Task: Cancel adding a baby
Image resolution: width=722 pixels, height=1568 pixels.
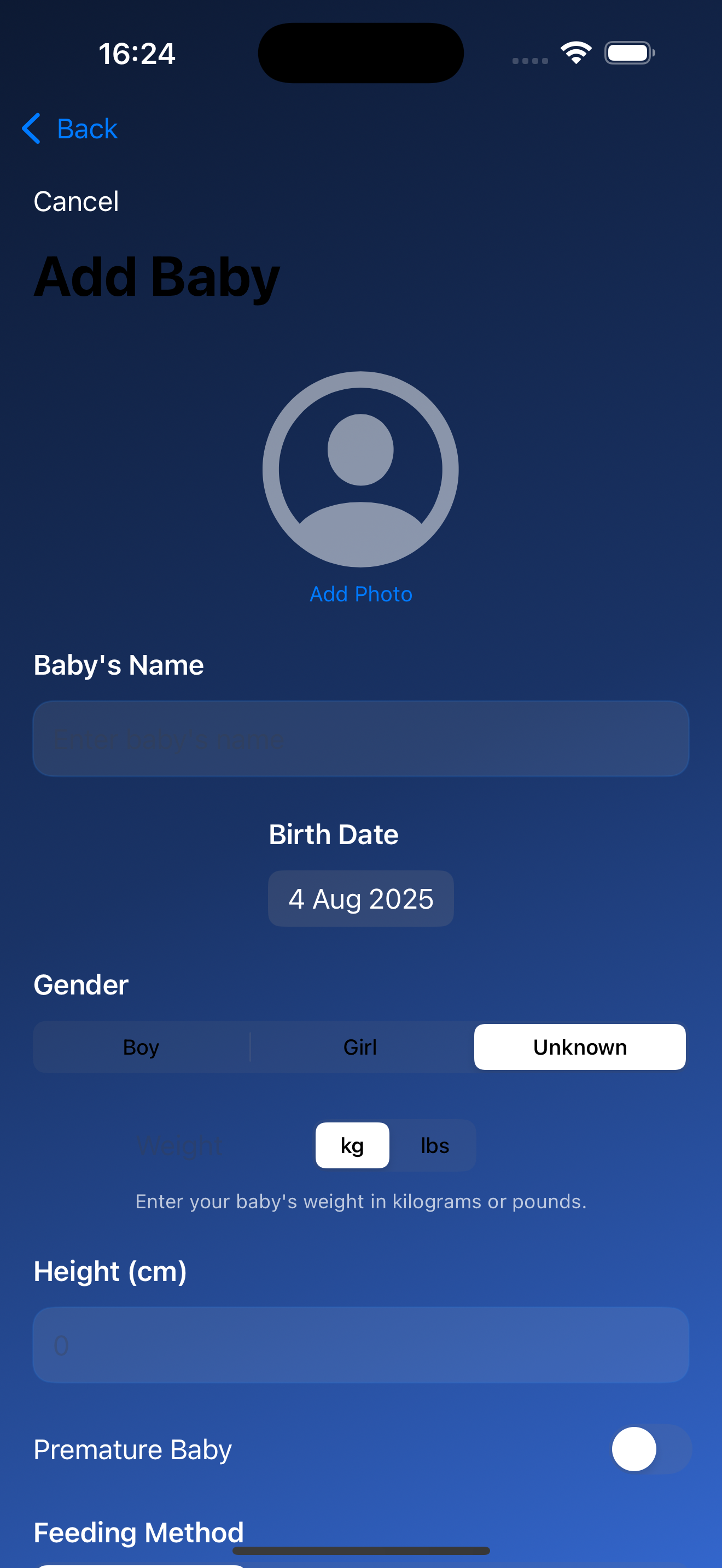Action: coord(76,202)
